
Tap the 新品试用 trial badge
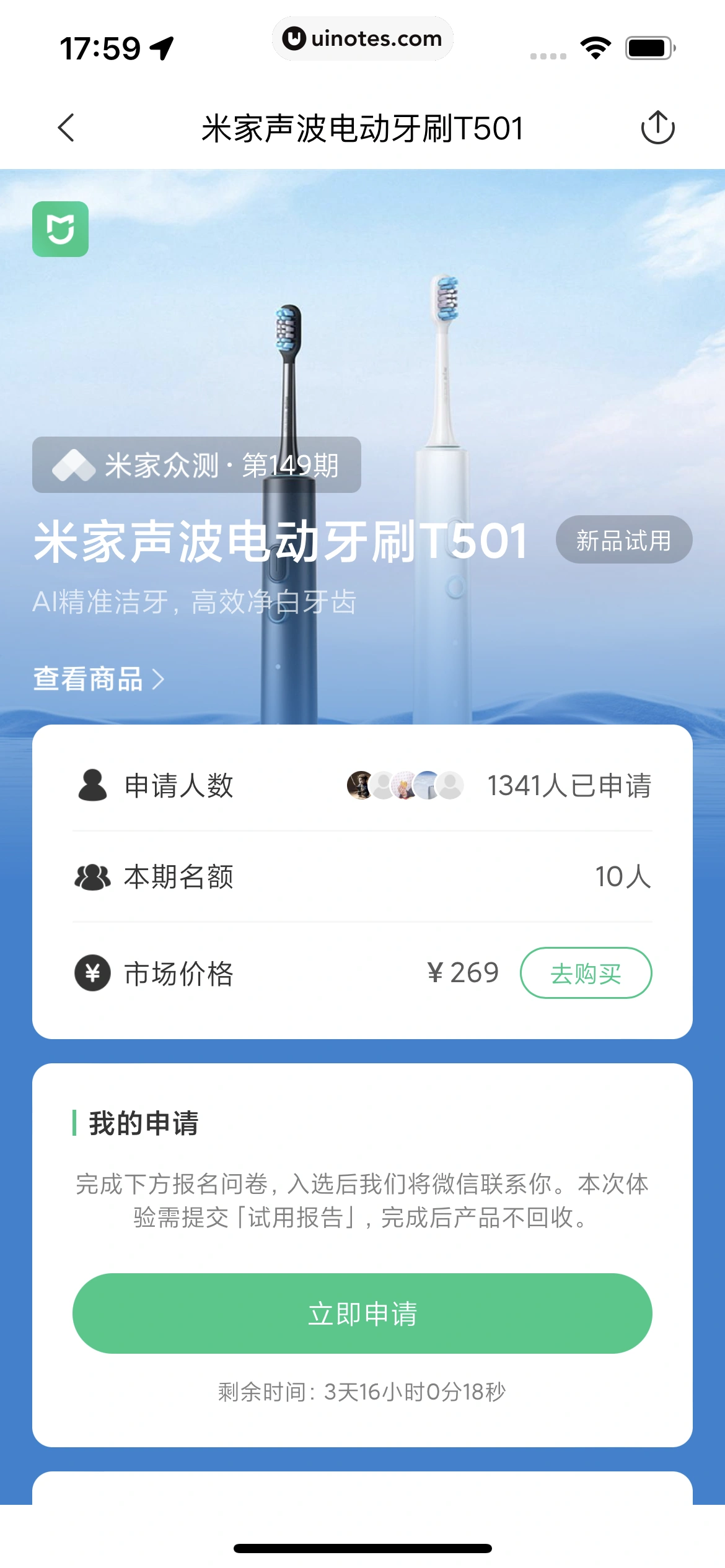(623, 539)
